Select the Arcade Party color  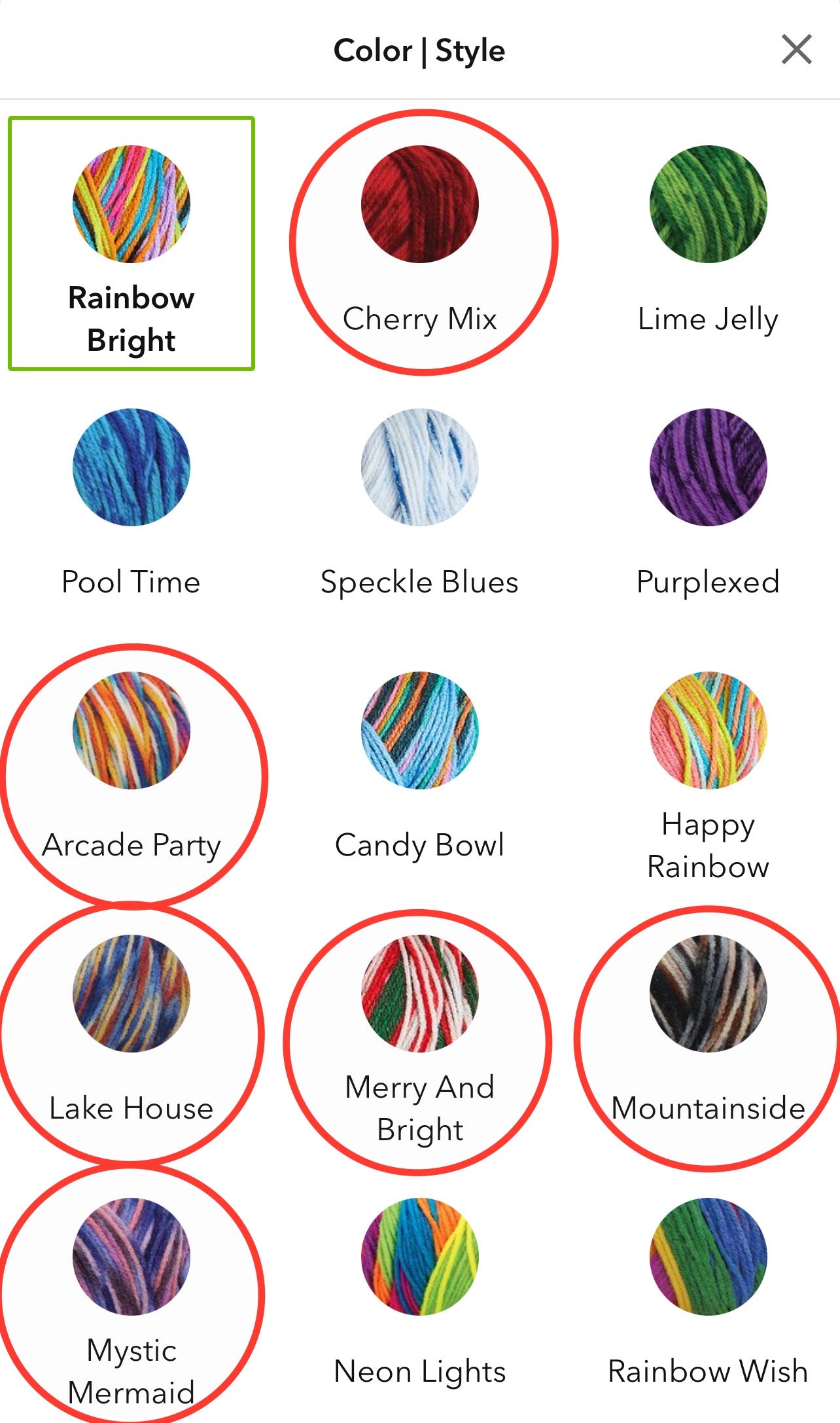pyautogui.click(x=131, y=730)
